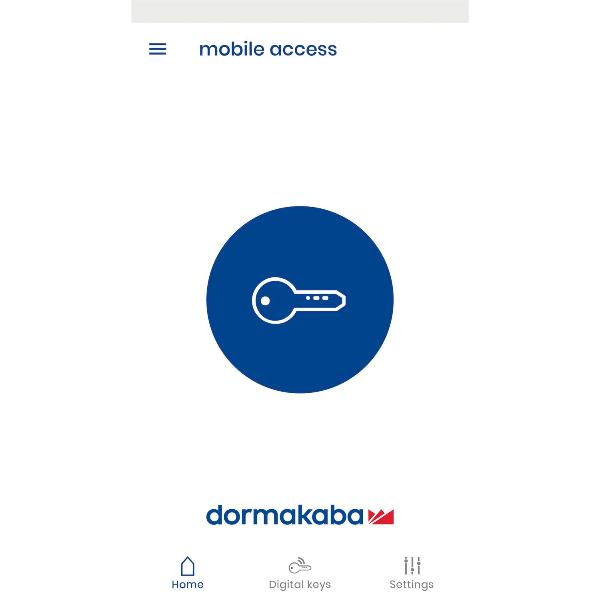Switch to the Digital keys tab

point(300,573)
